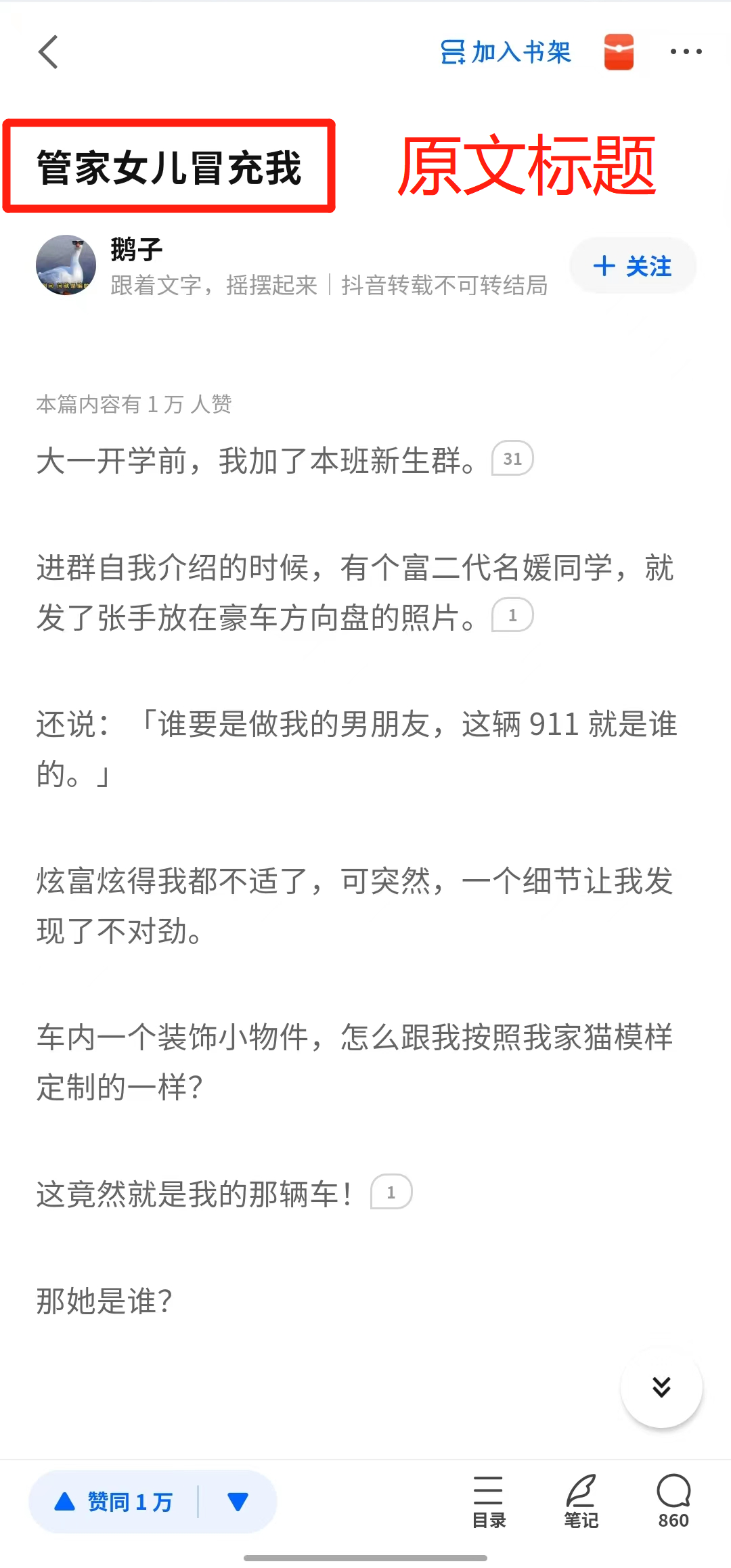View the 31 comments on first paragraph
Screen dimensions: 731x1568
point(512,459)
